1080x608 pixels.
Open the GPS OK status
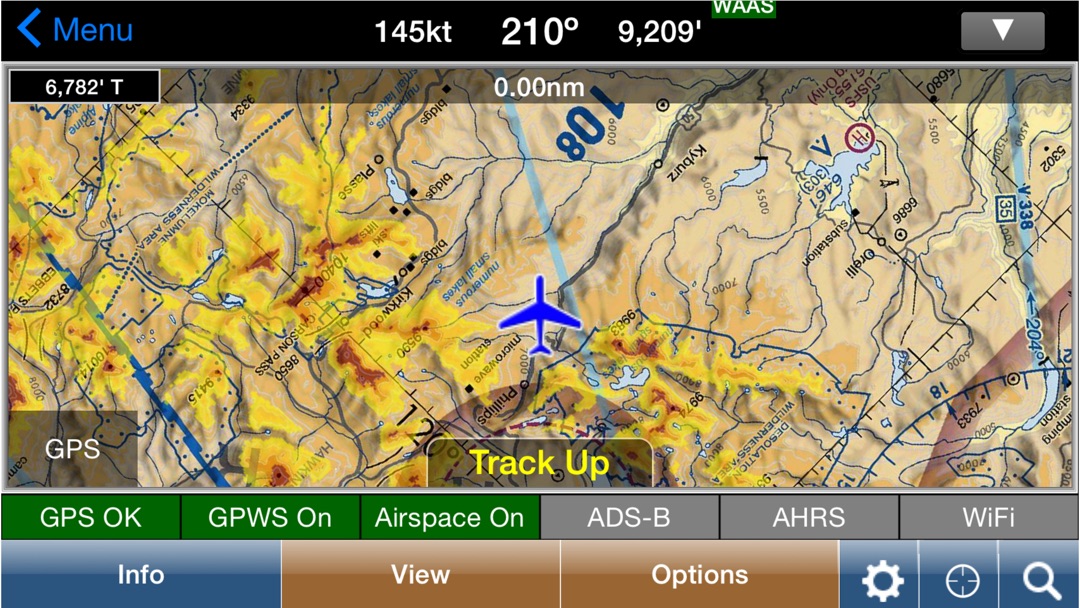(91, 518)
